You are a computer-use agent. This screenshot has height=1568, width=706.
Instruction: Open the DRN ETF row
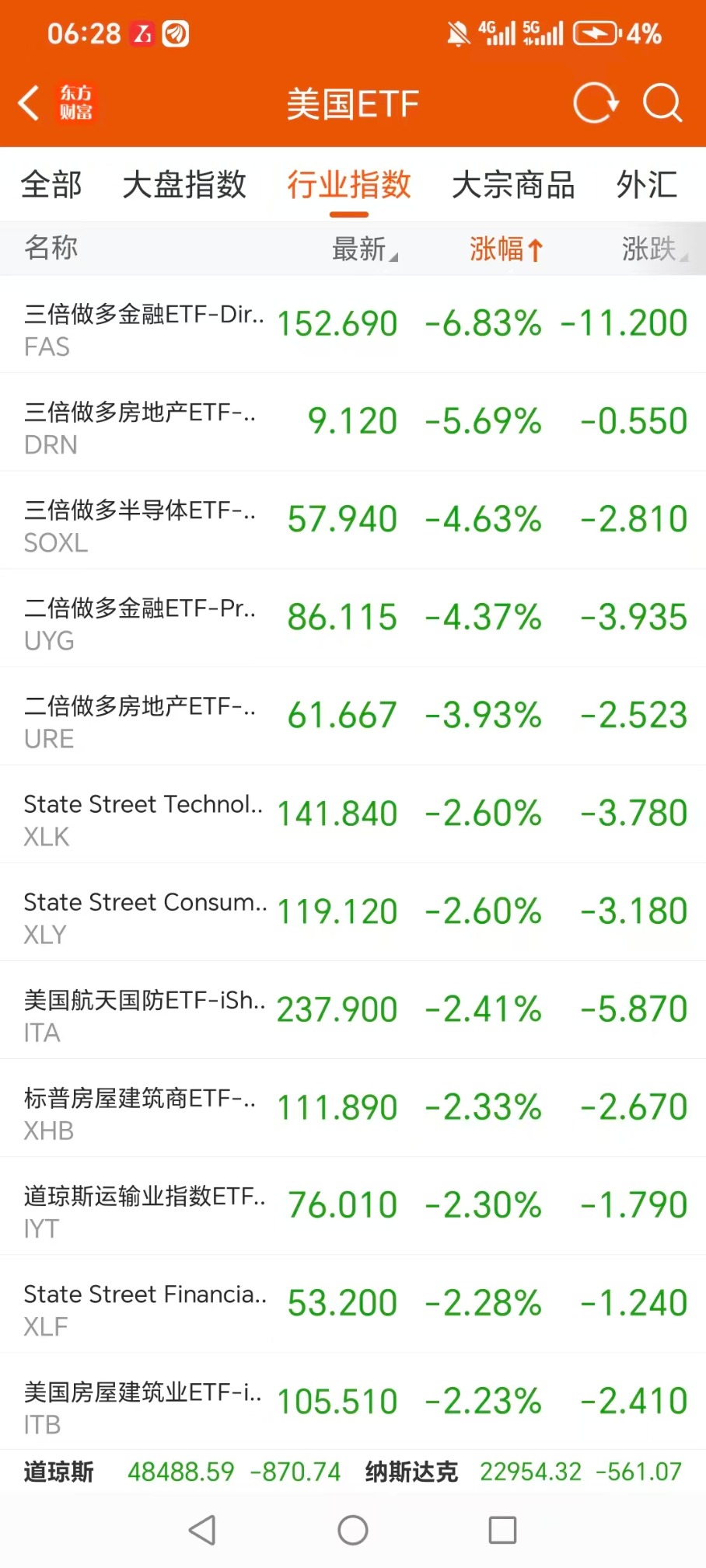(x=353, y=423)
